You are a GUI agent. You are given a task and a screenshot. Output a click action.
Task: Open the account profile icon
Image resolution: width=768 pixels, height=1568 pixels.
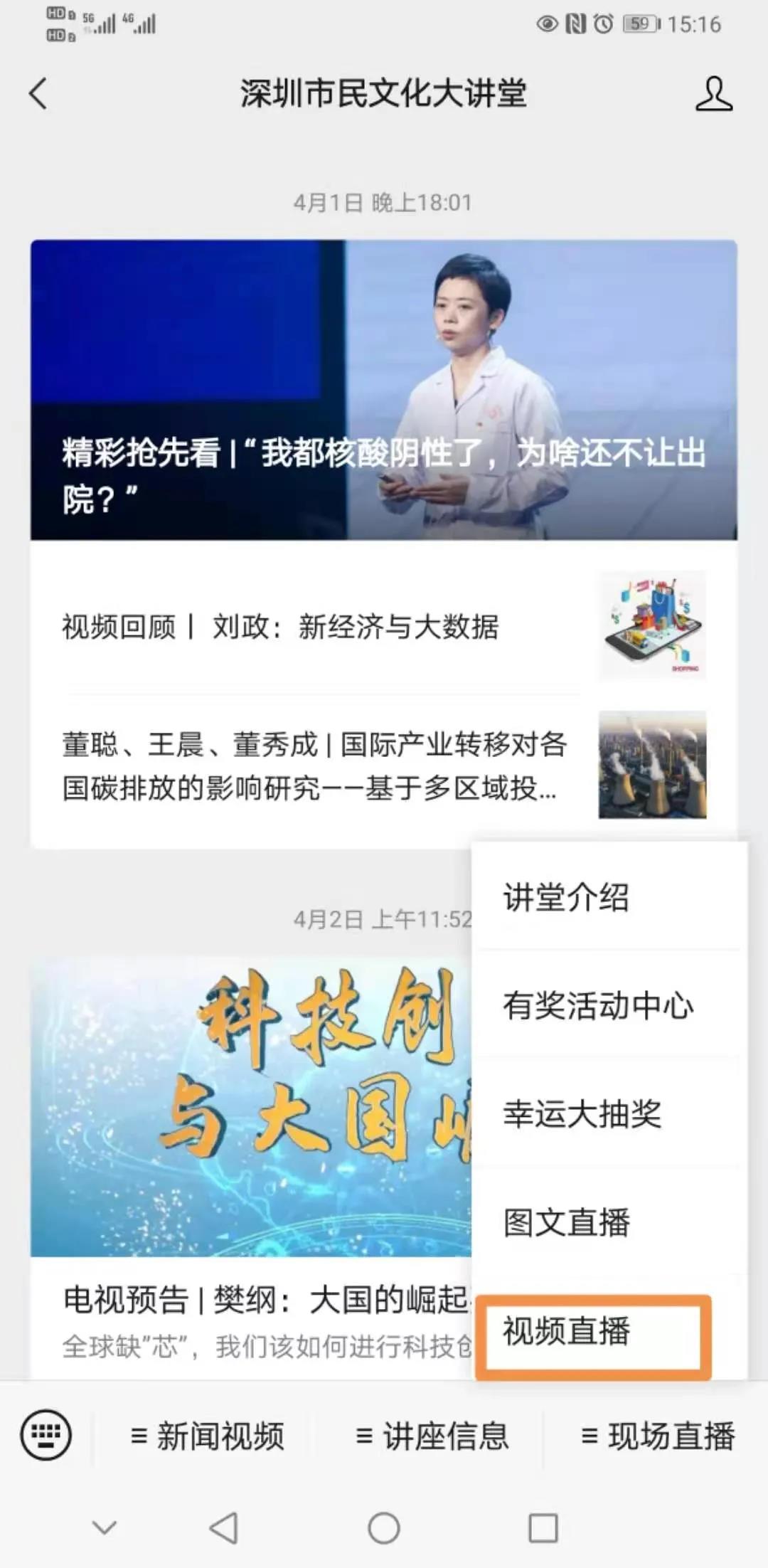713,94
